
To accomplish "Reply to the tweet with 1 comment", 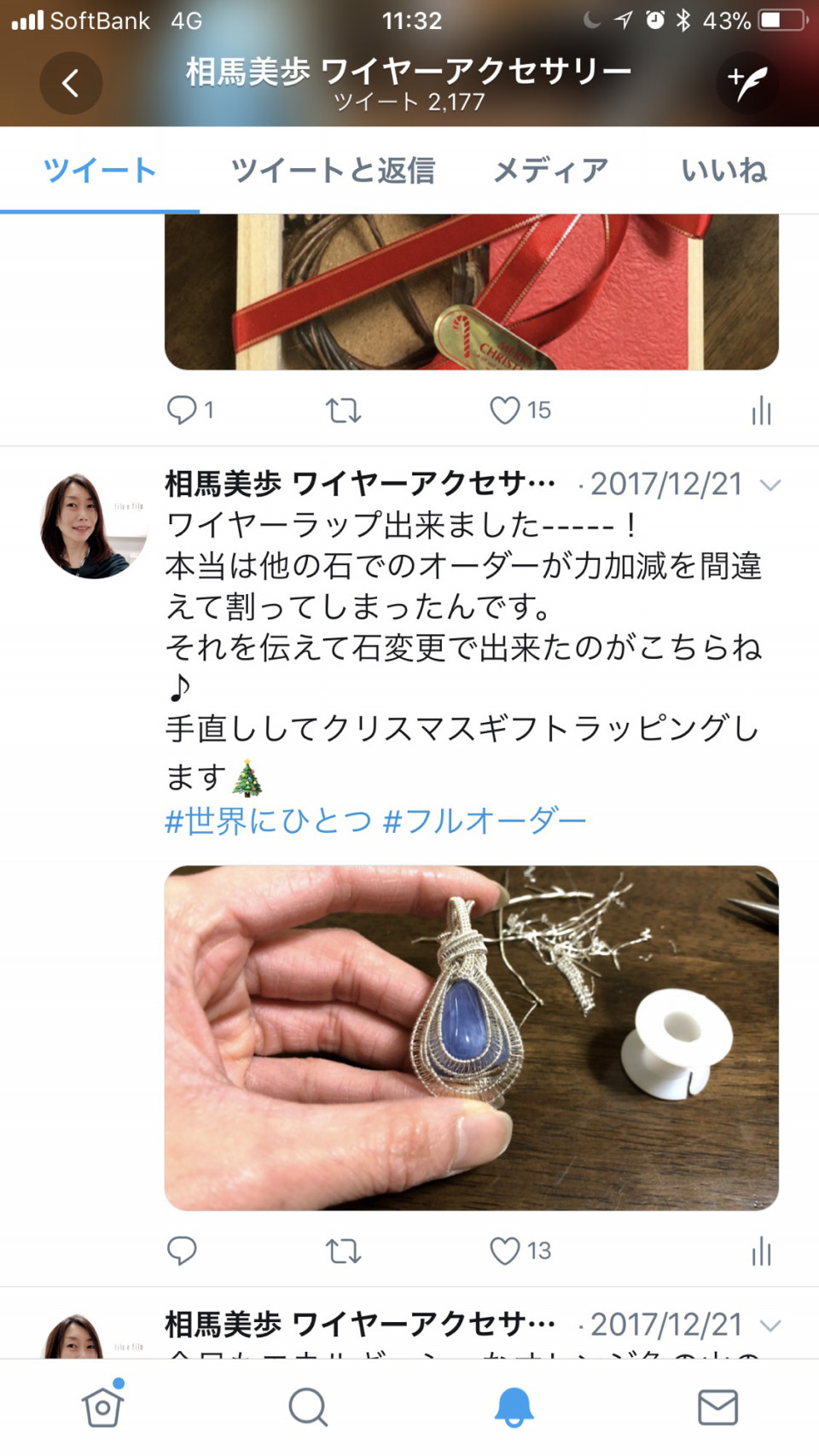I will click(182, 411).
